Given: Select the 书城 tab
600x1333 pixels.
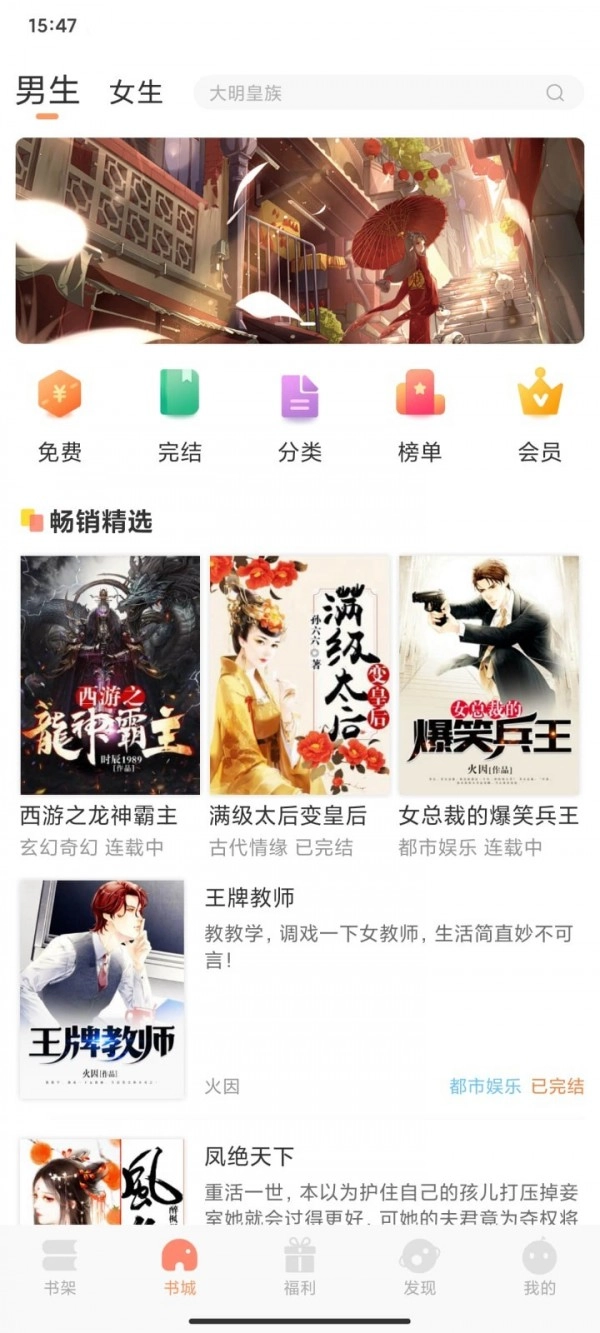Looking at the screenshot, I should [180, 1267].
